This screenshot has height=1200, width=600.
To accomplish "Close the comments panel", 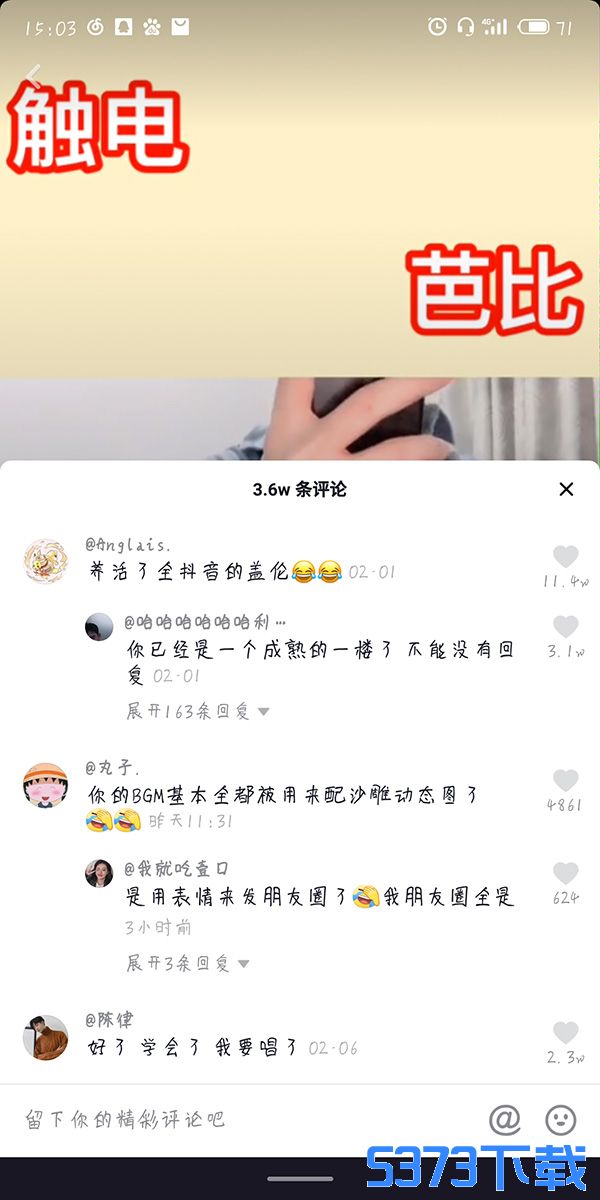I will 566,489.
